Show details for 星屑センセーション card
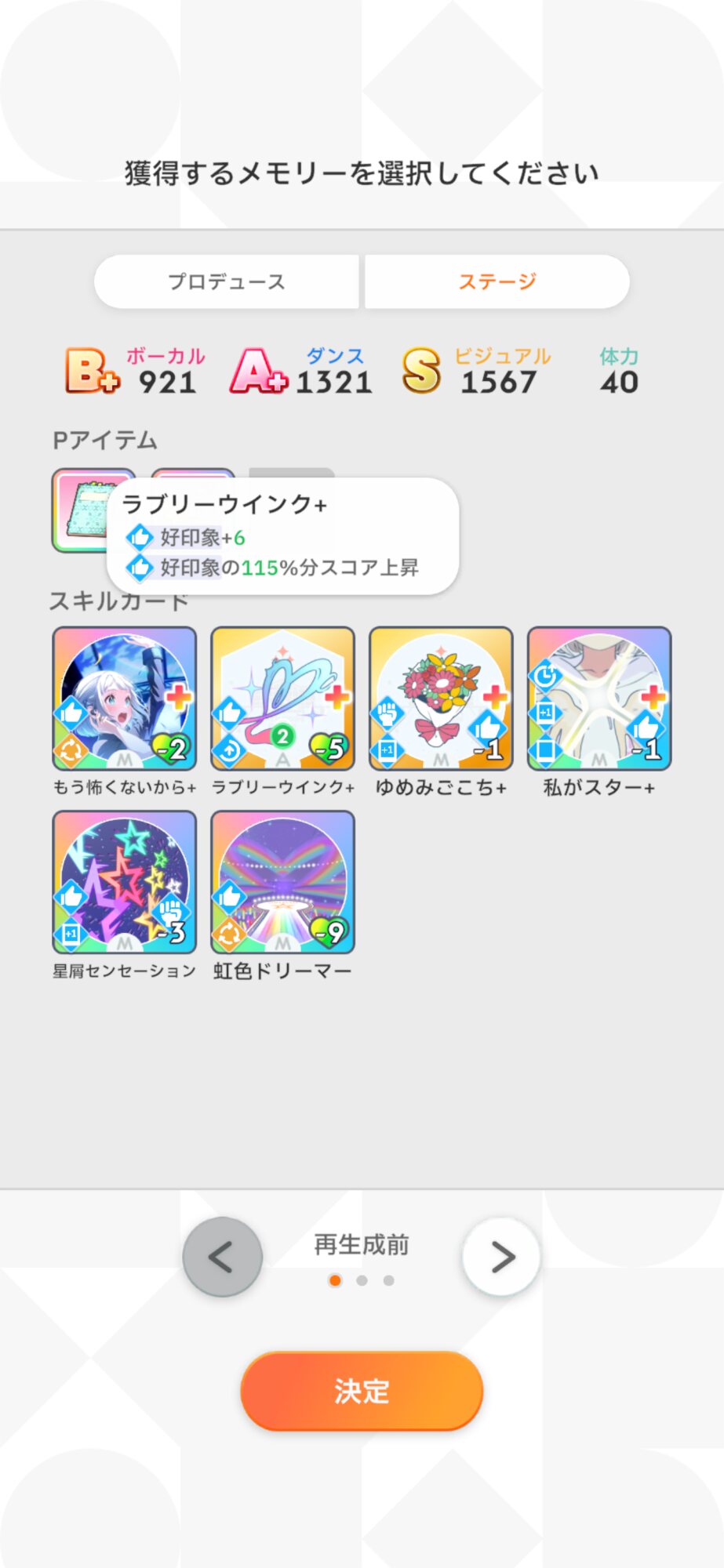724x1568 pixels. tap(124, 882)
